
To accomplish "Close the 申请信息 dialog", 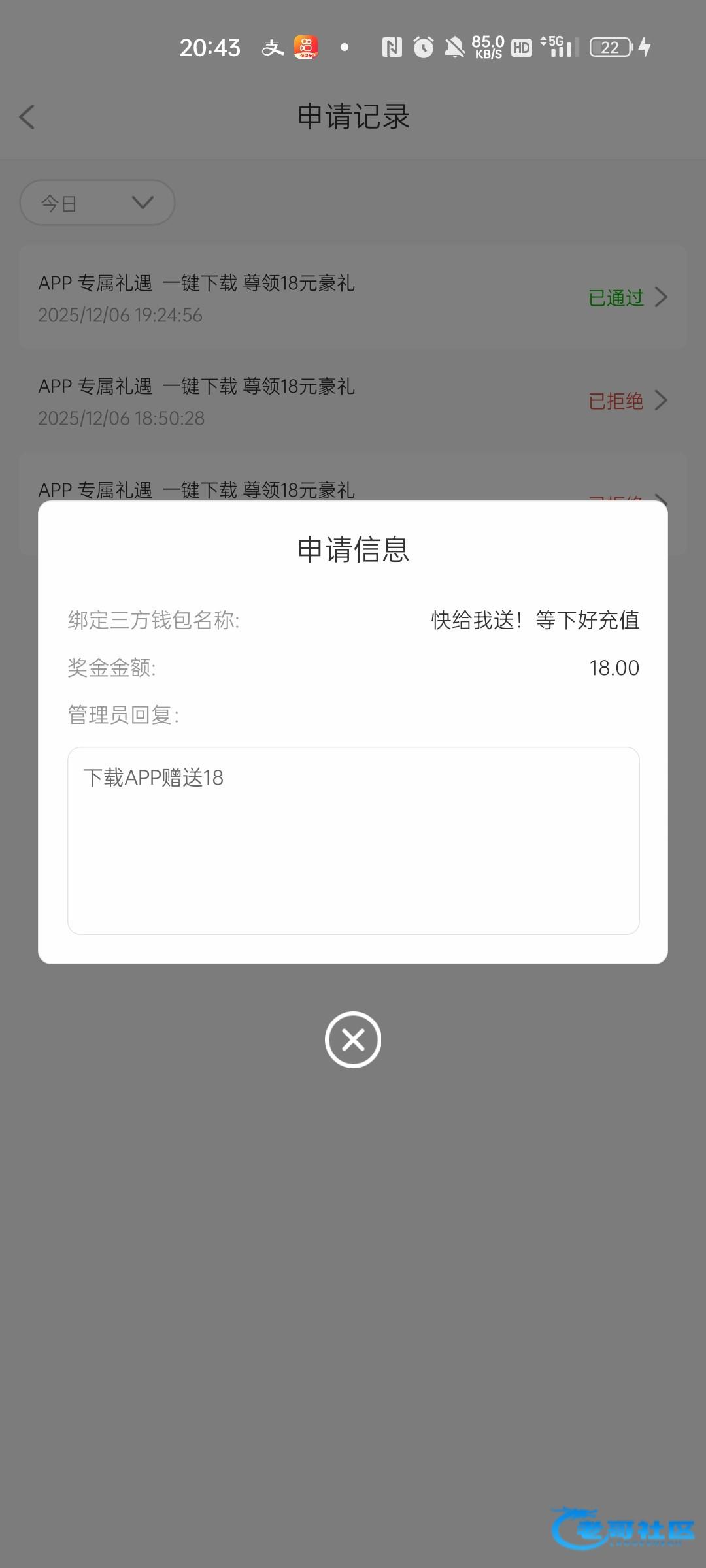I will click(x=353, y=1039).
